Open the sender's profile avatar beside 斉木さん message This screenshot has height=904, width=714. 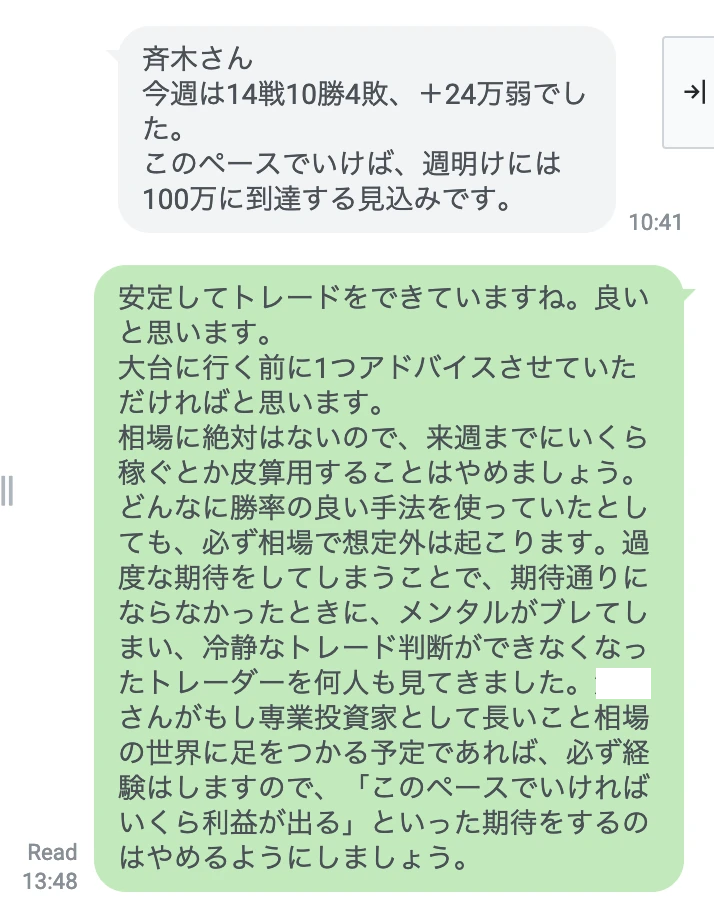[56, 60]
